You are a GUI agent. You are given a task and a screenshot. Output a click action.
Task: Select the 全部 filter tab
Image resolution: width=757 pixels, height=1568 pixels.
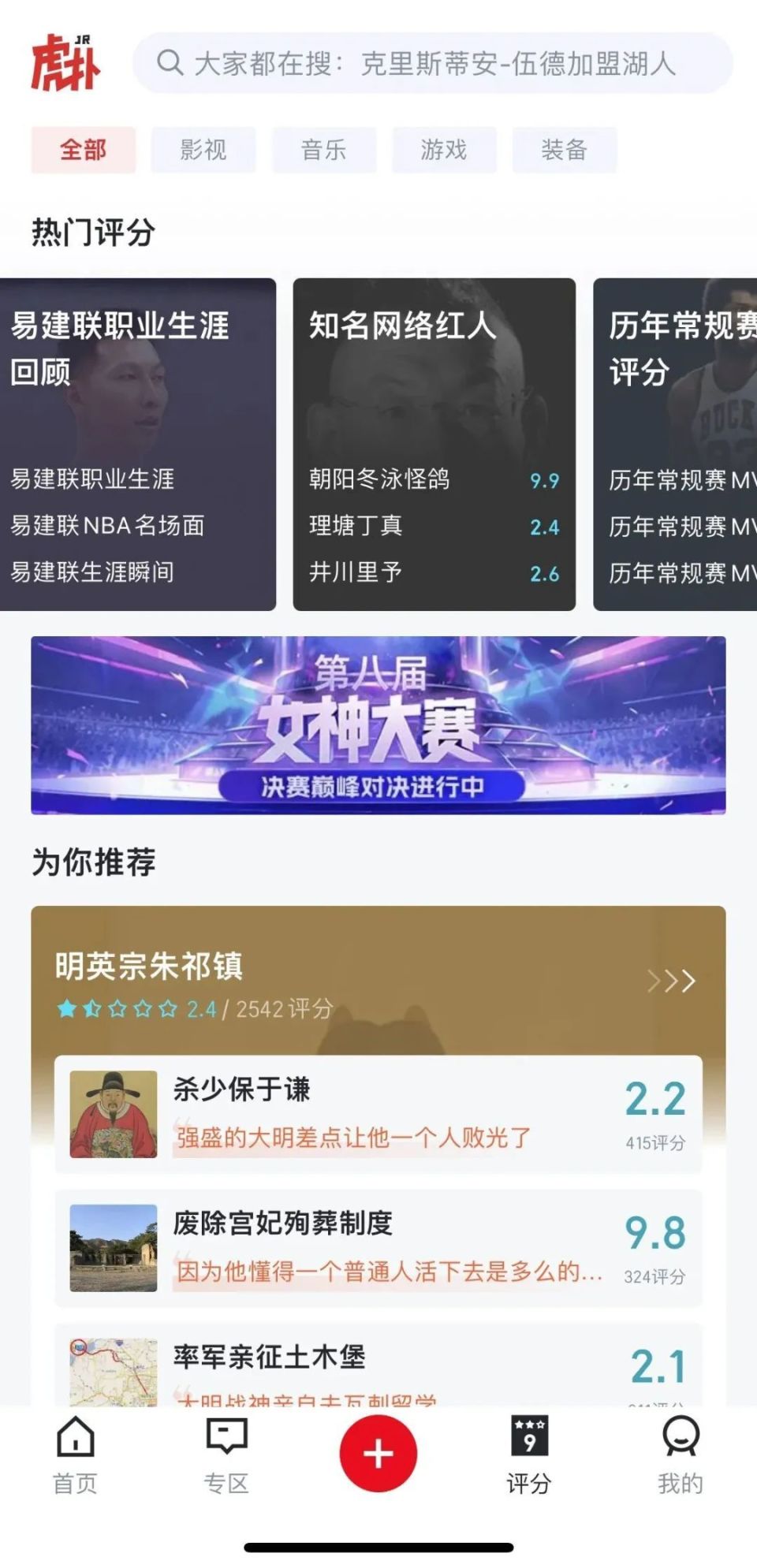pyautogui.click(x=83, y=150)
